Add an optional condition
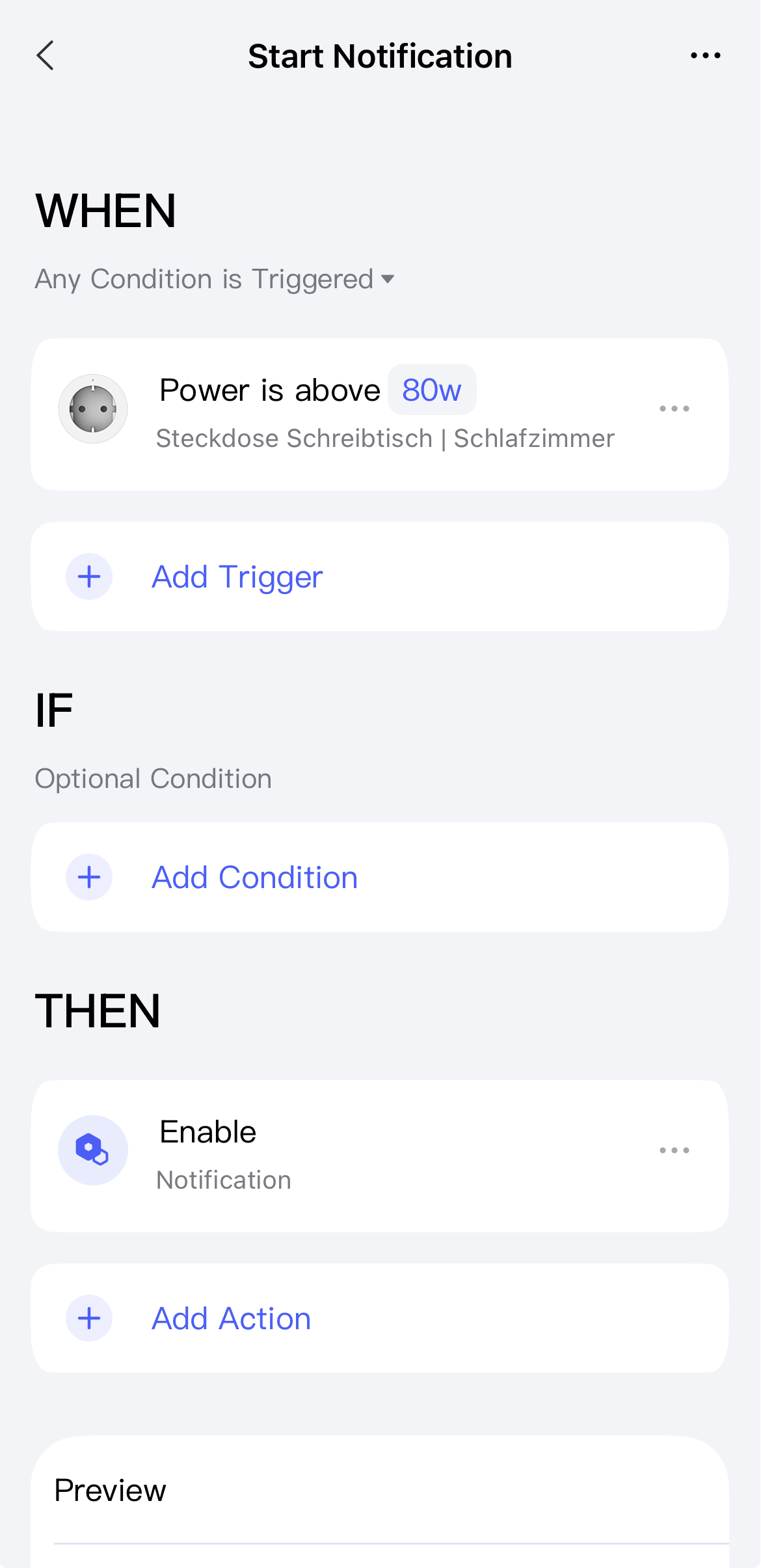 coord(254,877)
